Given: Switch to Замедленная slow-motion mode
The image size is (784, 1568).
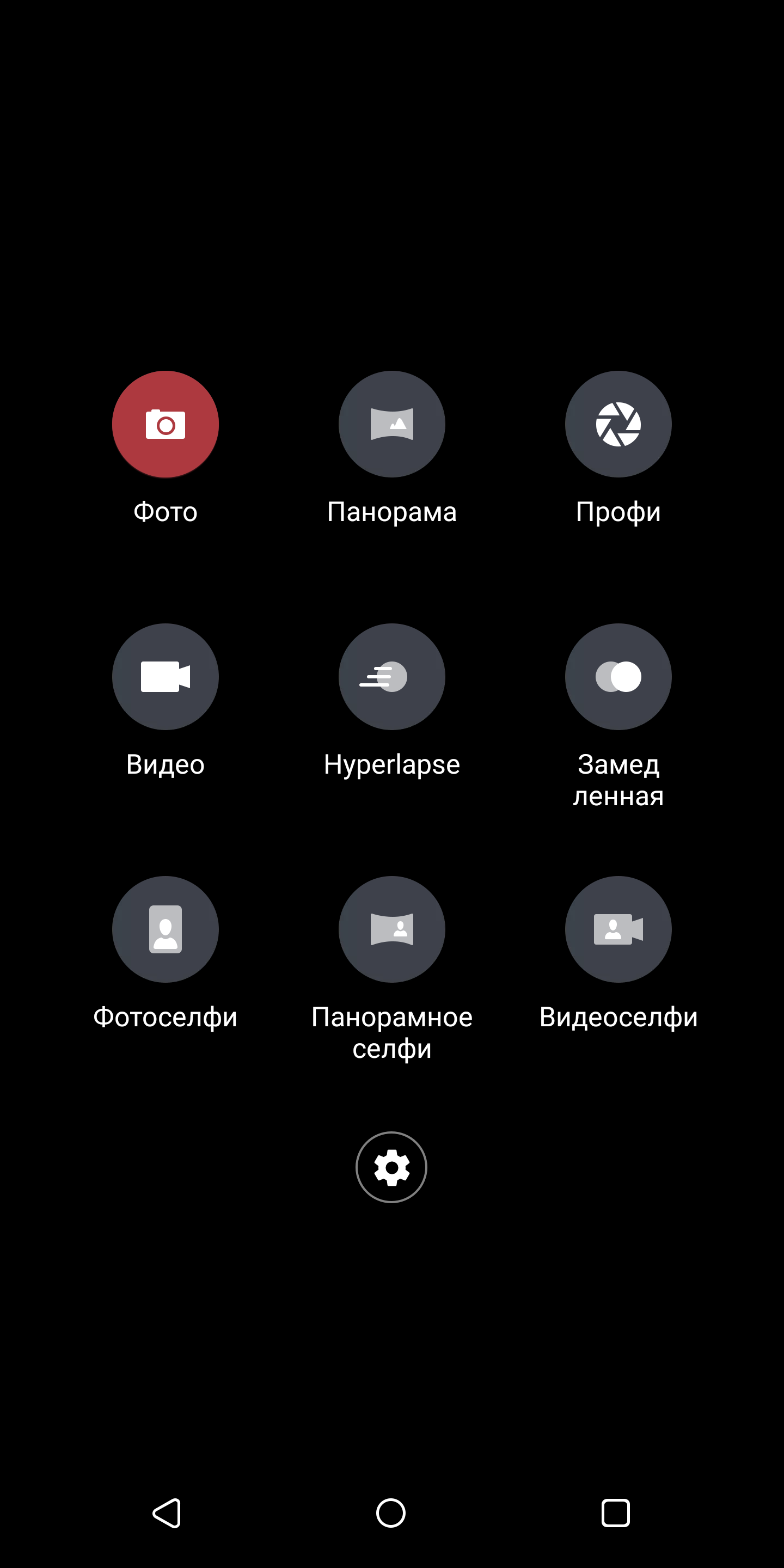Looking at the screenshot, I should (618, 676).
